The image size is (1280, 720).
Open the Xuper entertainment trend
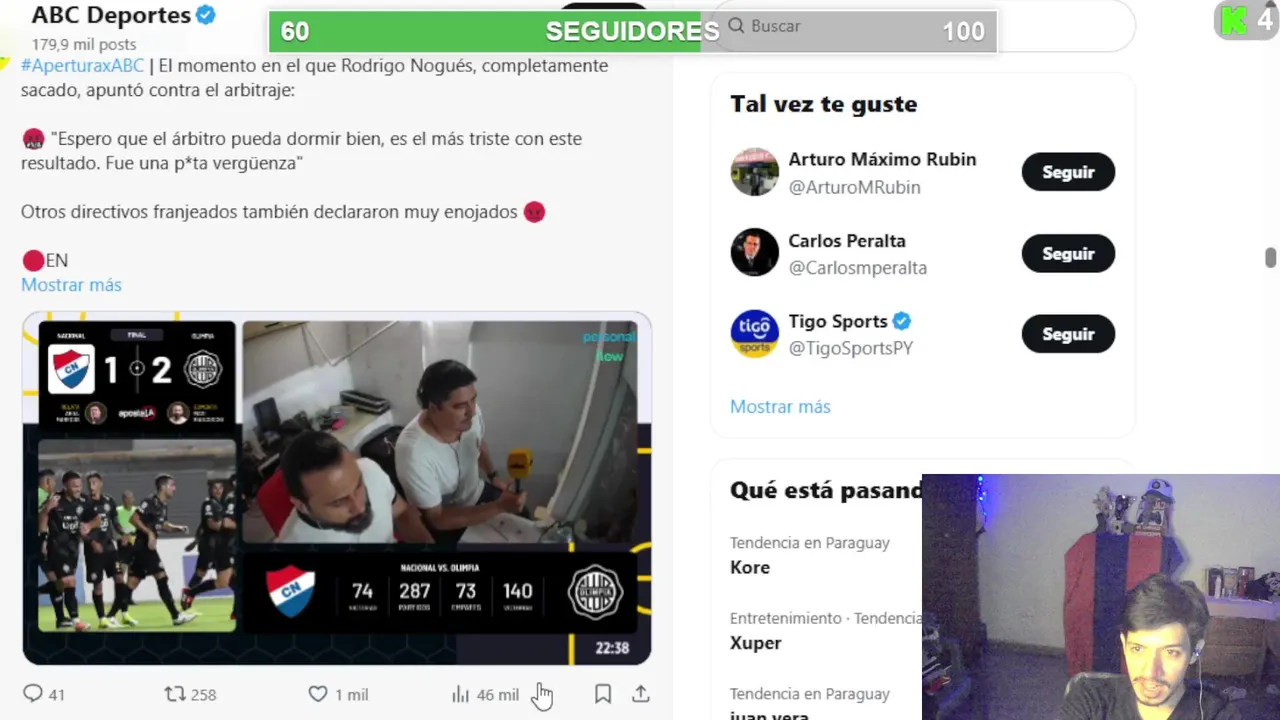point(755,643)
